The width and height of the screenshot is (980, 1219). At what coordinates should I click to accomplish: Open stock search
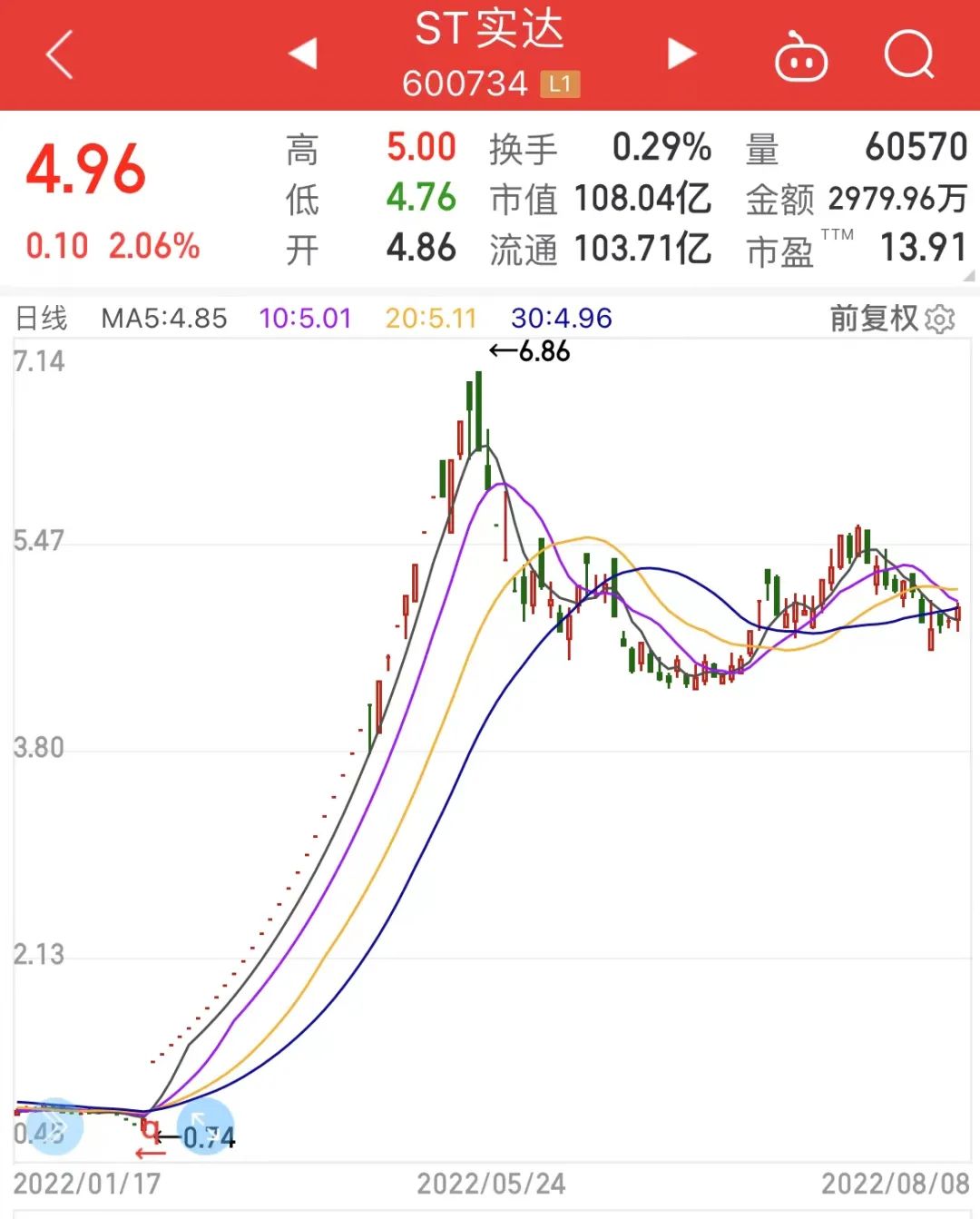[908, 55]
